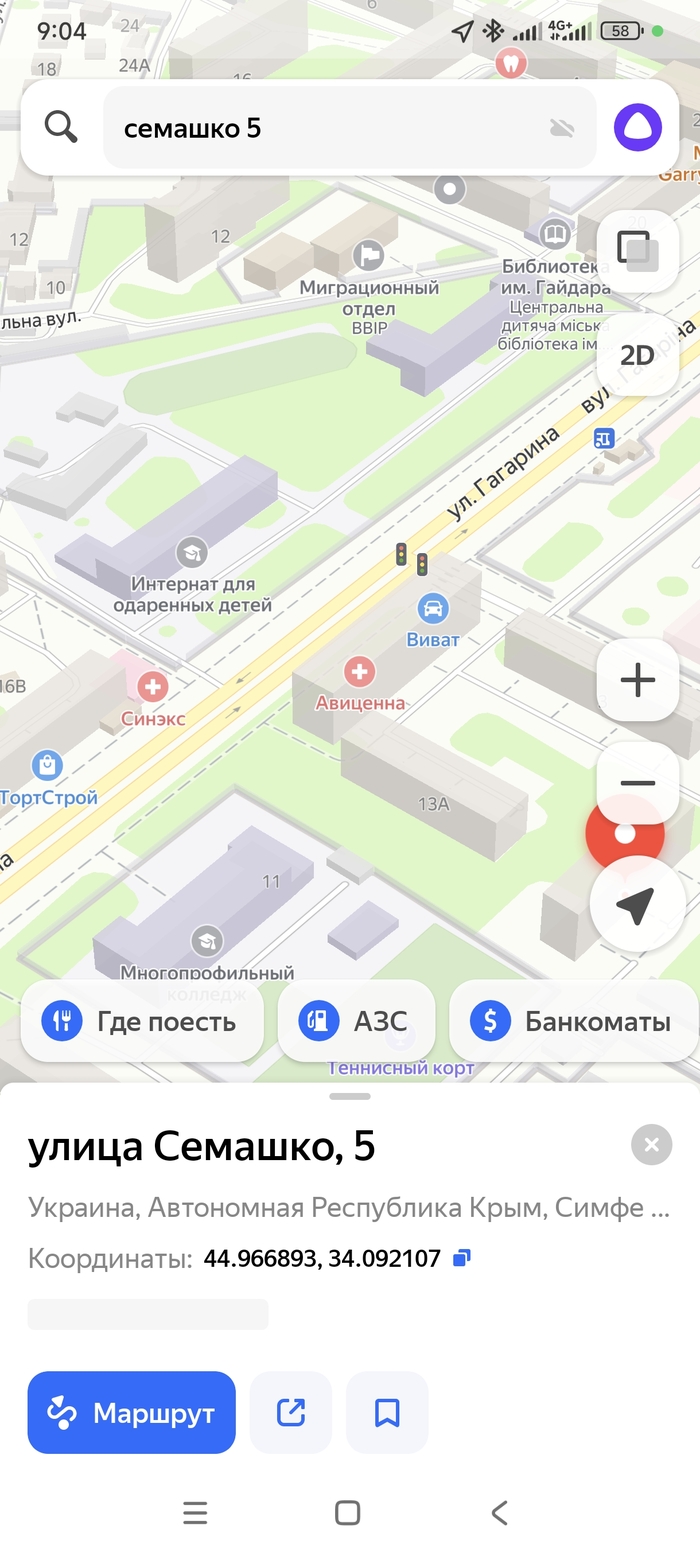Open the map layers selector
This screenshot has width=700, height=1556.
(x=637, y=250)
